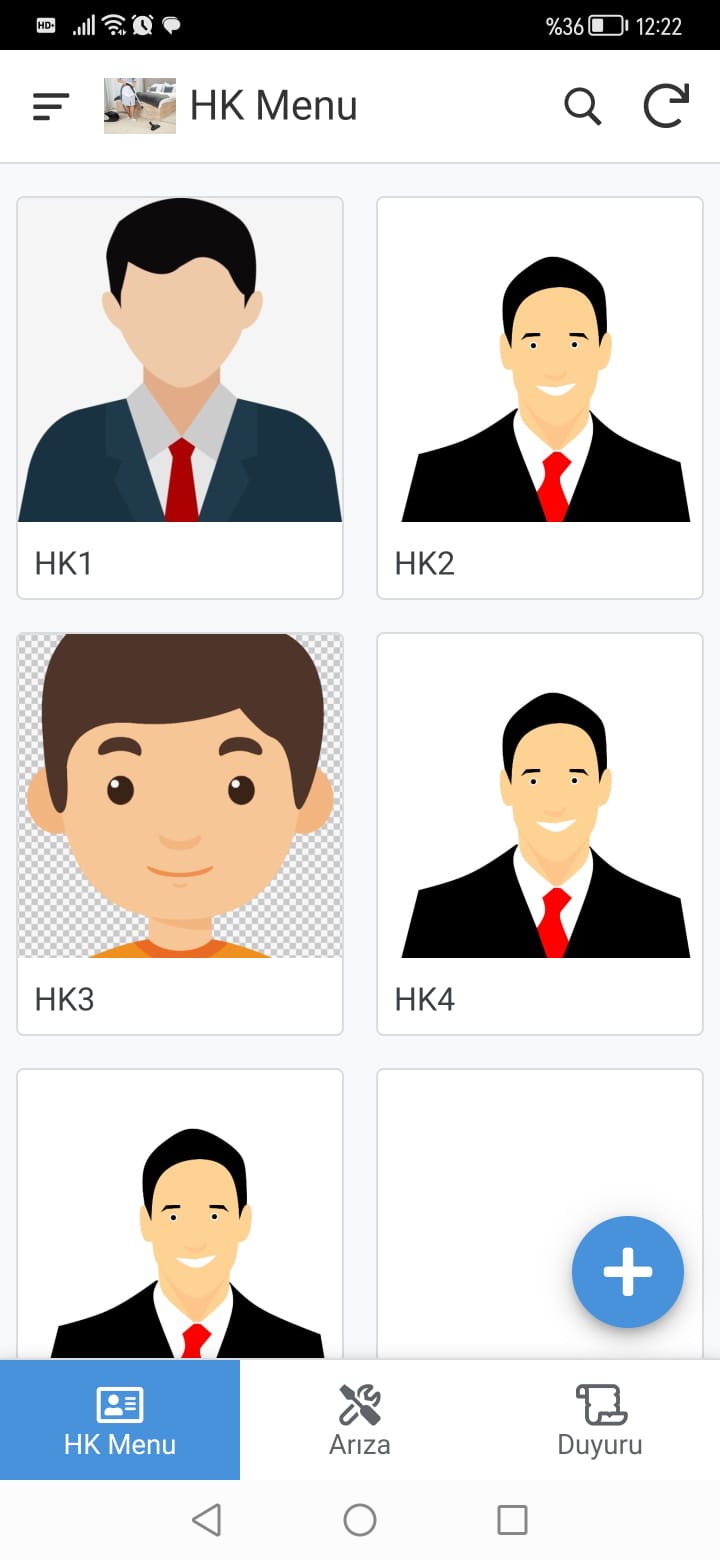Switch to the Arıza tab

pos(360,1420)
